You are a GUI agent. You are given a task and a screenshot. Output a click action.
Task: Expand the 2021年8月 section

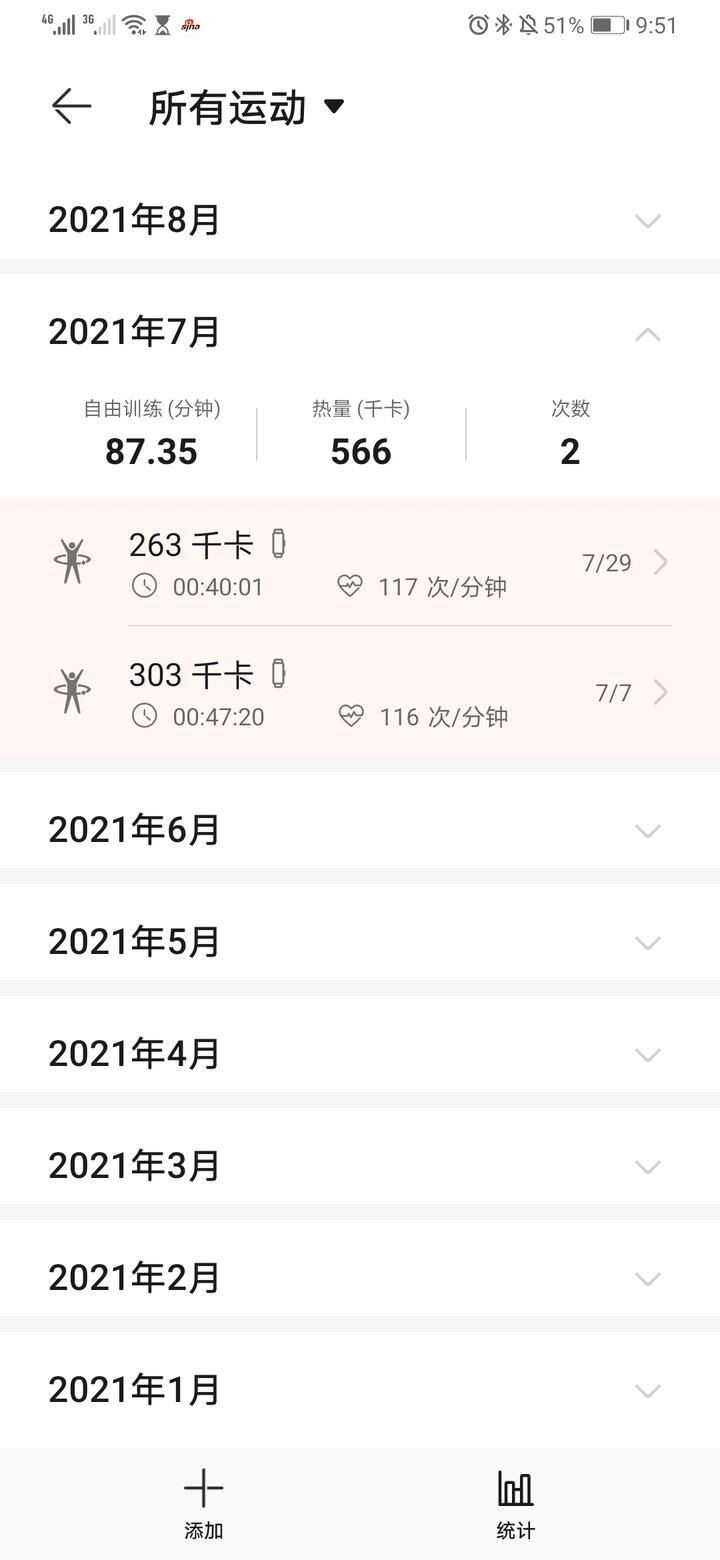click(x=360, y=220)
